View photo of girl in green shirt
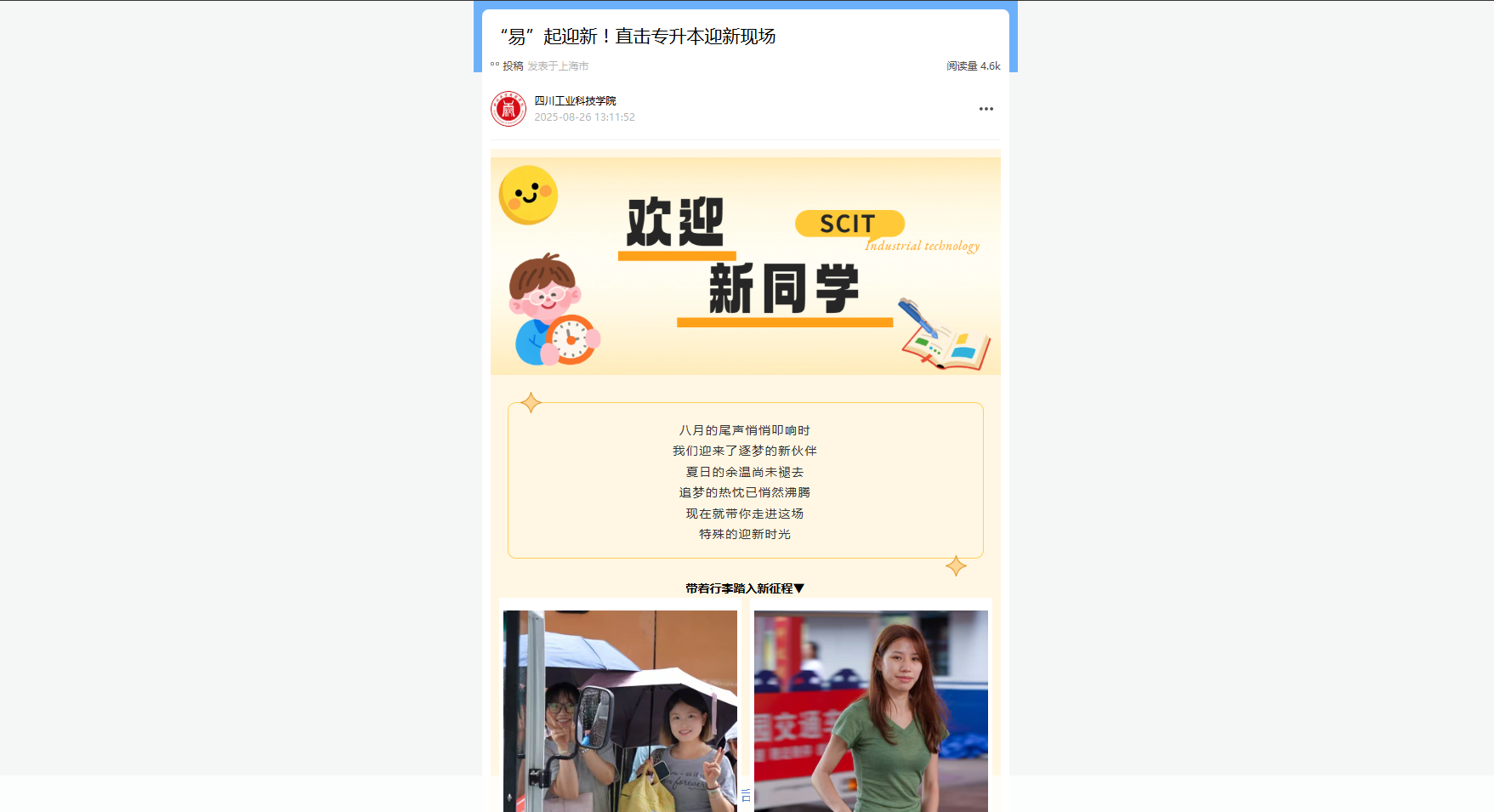The width and height of the screenshot is (1494, 812). tap(871, 710)
